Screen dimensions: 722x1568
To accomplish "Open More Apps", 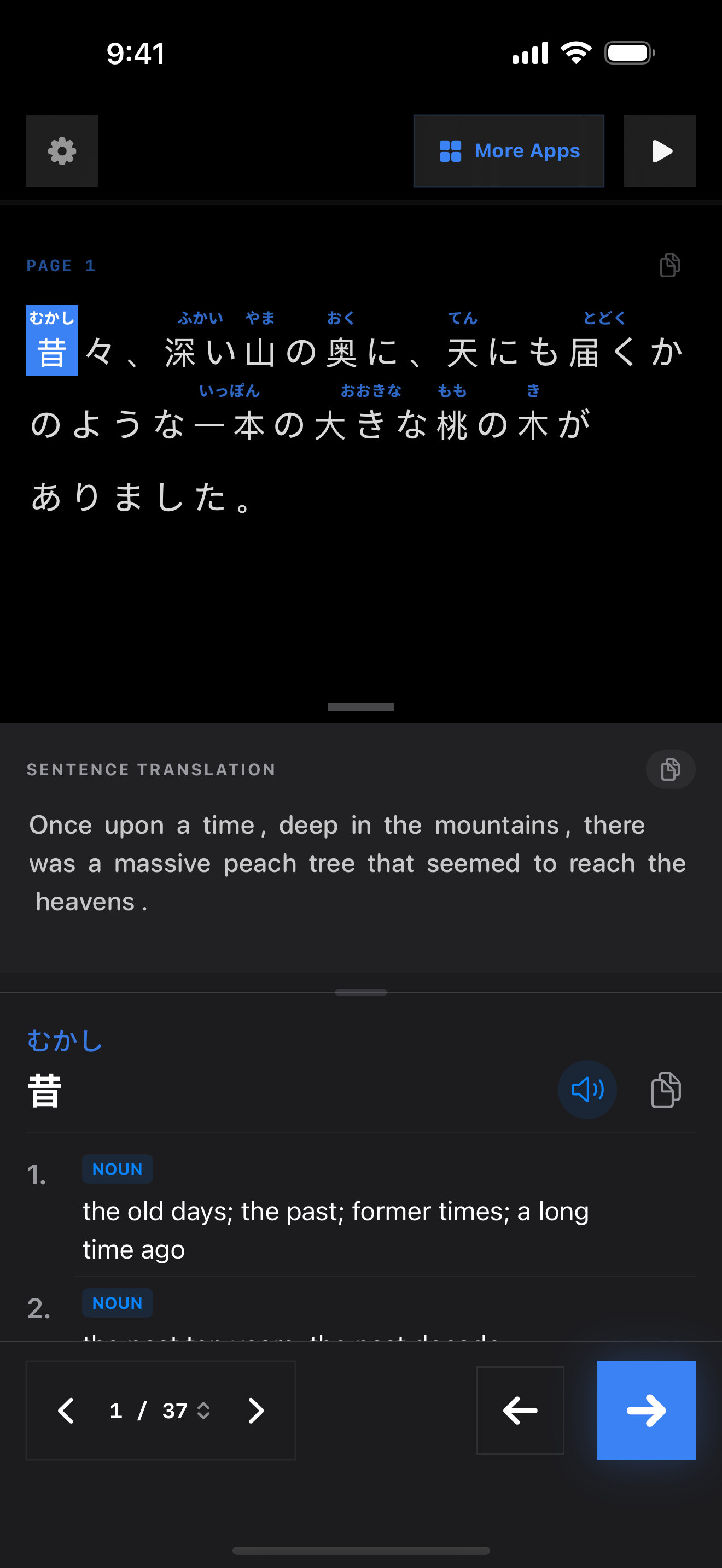I will [509, 151].
